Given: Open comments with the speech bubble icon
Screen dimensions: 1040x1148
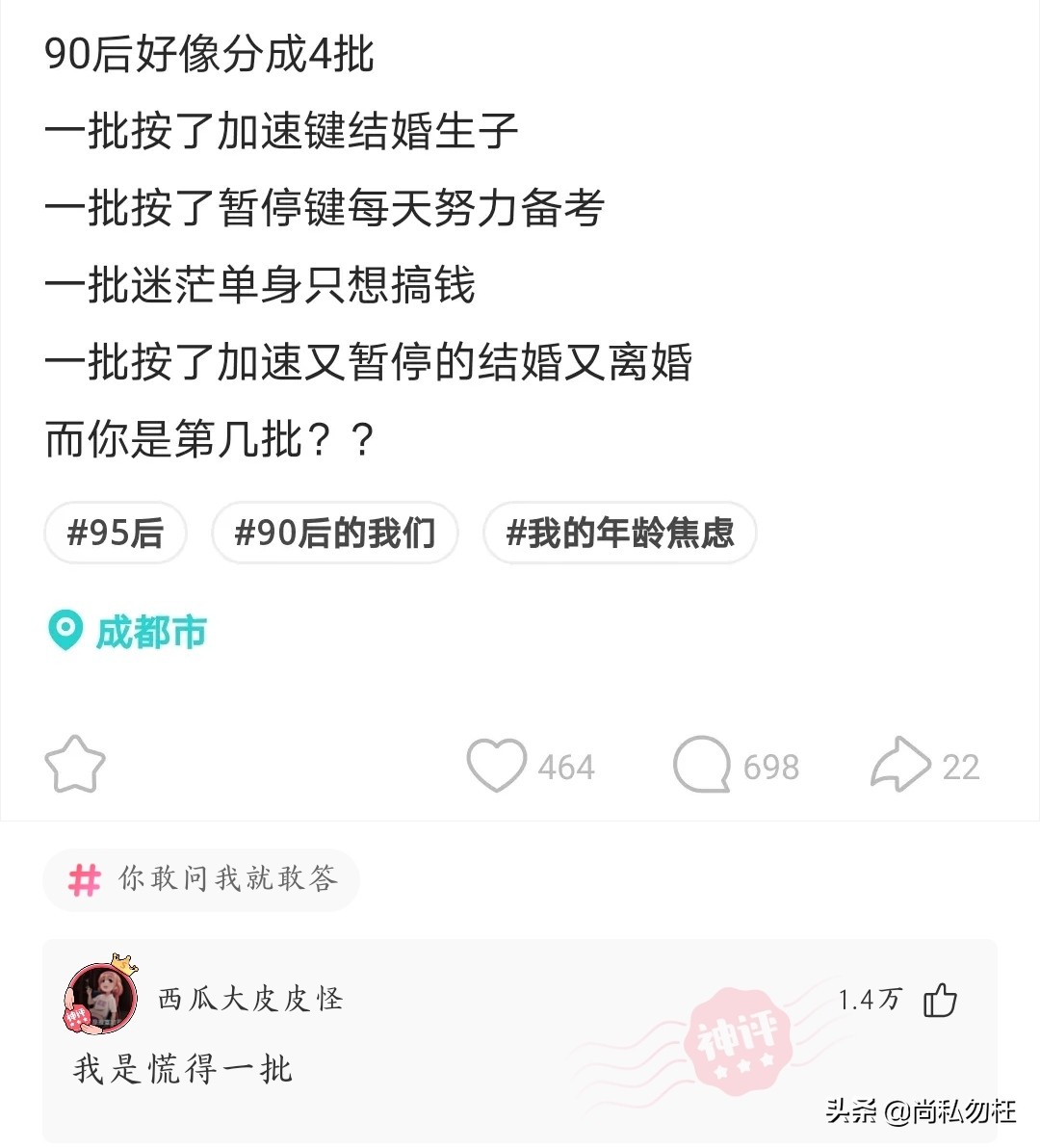Looking at the screenshot, I should click(704, 763).
